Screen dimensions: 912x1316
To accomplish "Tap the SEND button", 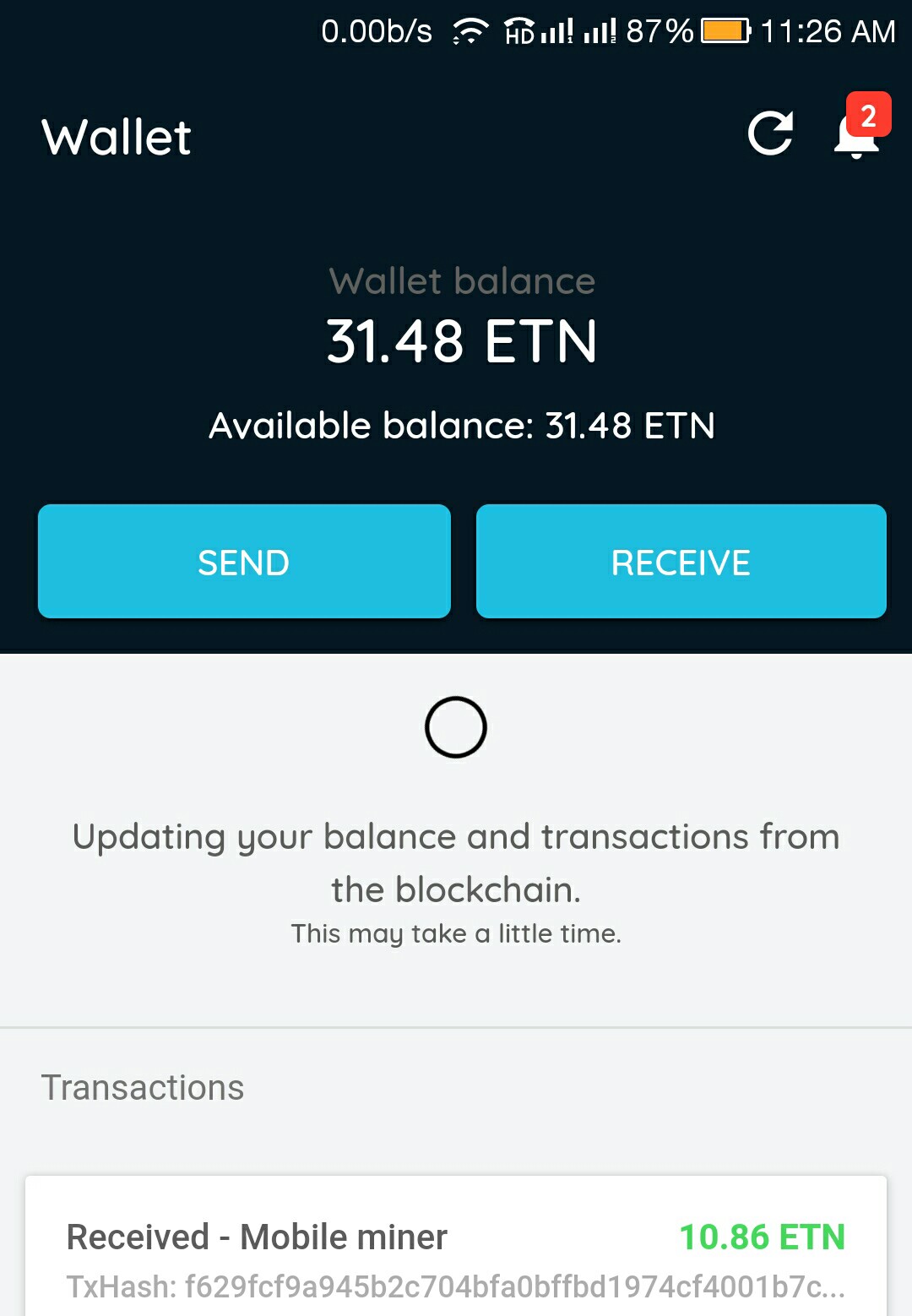I will (244, 562).
